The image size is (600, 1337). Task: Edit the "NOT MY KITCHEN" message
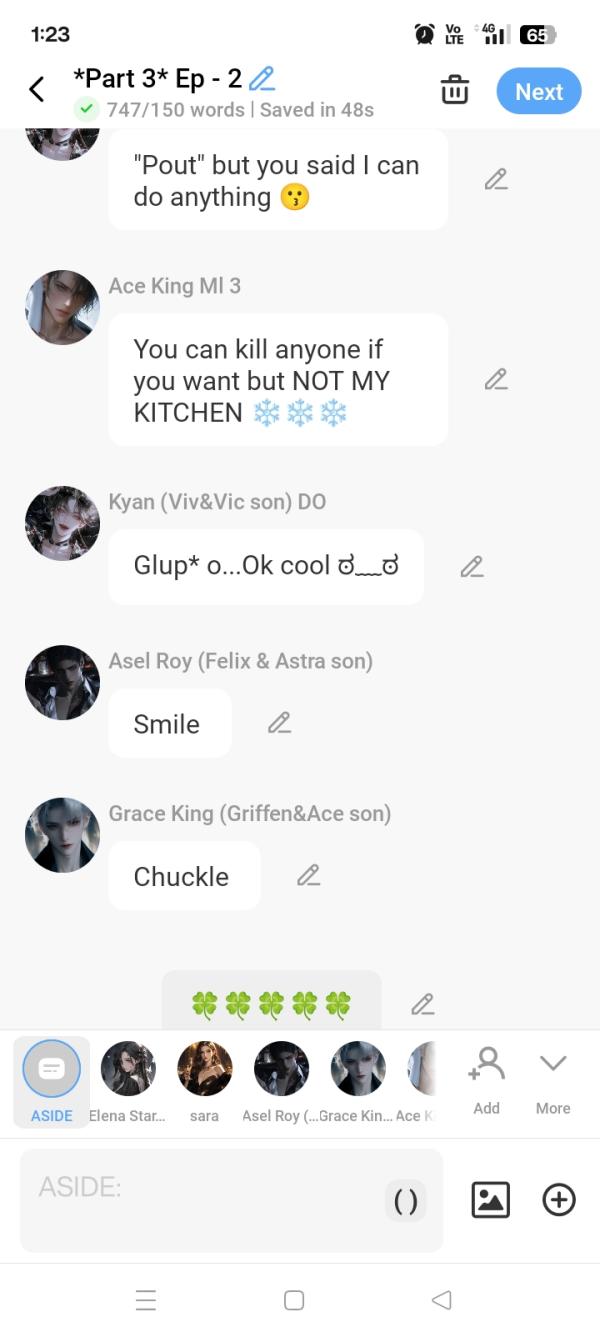[x=496, y=380]
